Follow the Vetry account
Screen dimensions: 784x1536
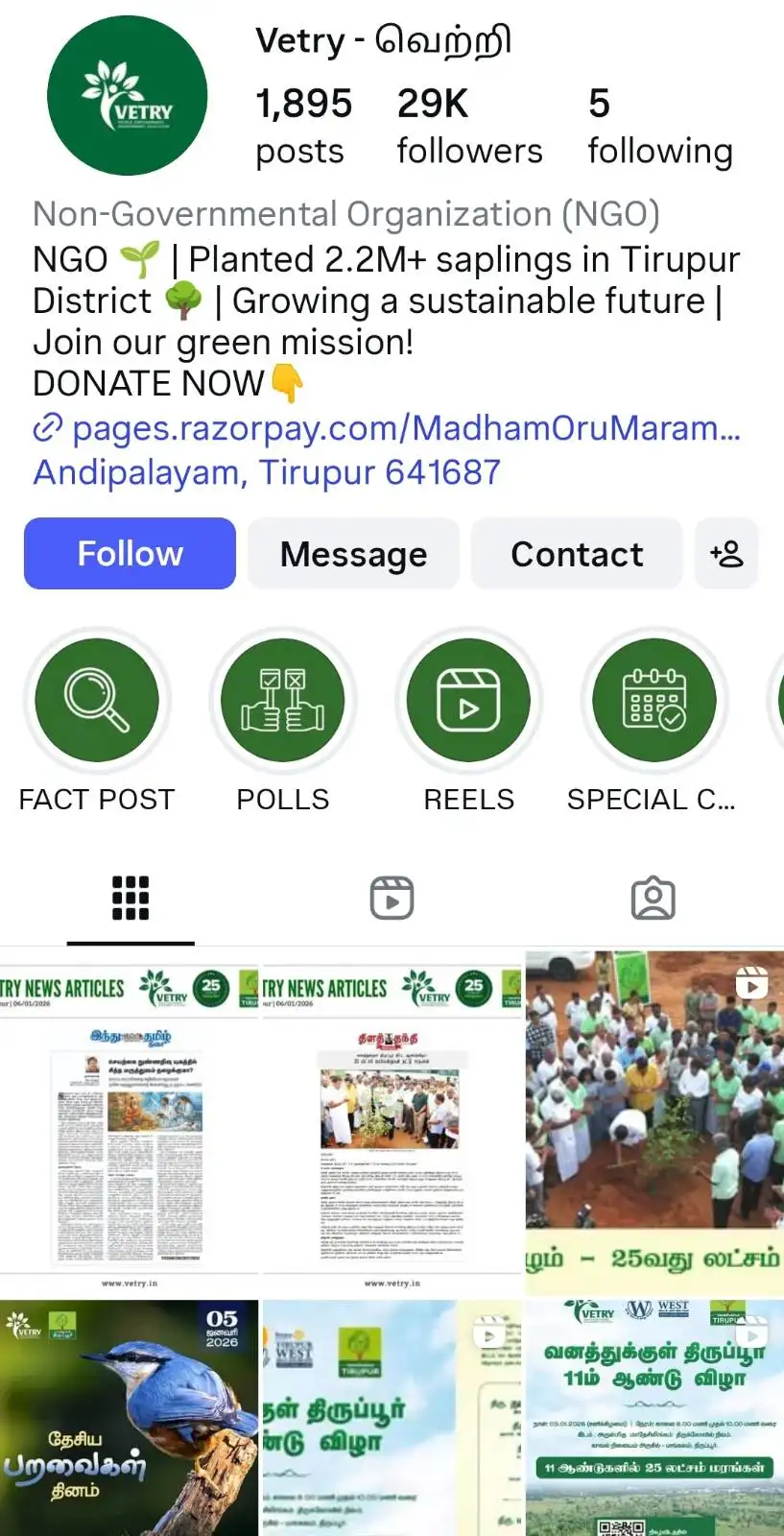[x=130, y=554]
